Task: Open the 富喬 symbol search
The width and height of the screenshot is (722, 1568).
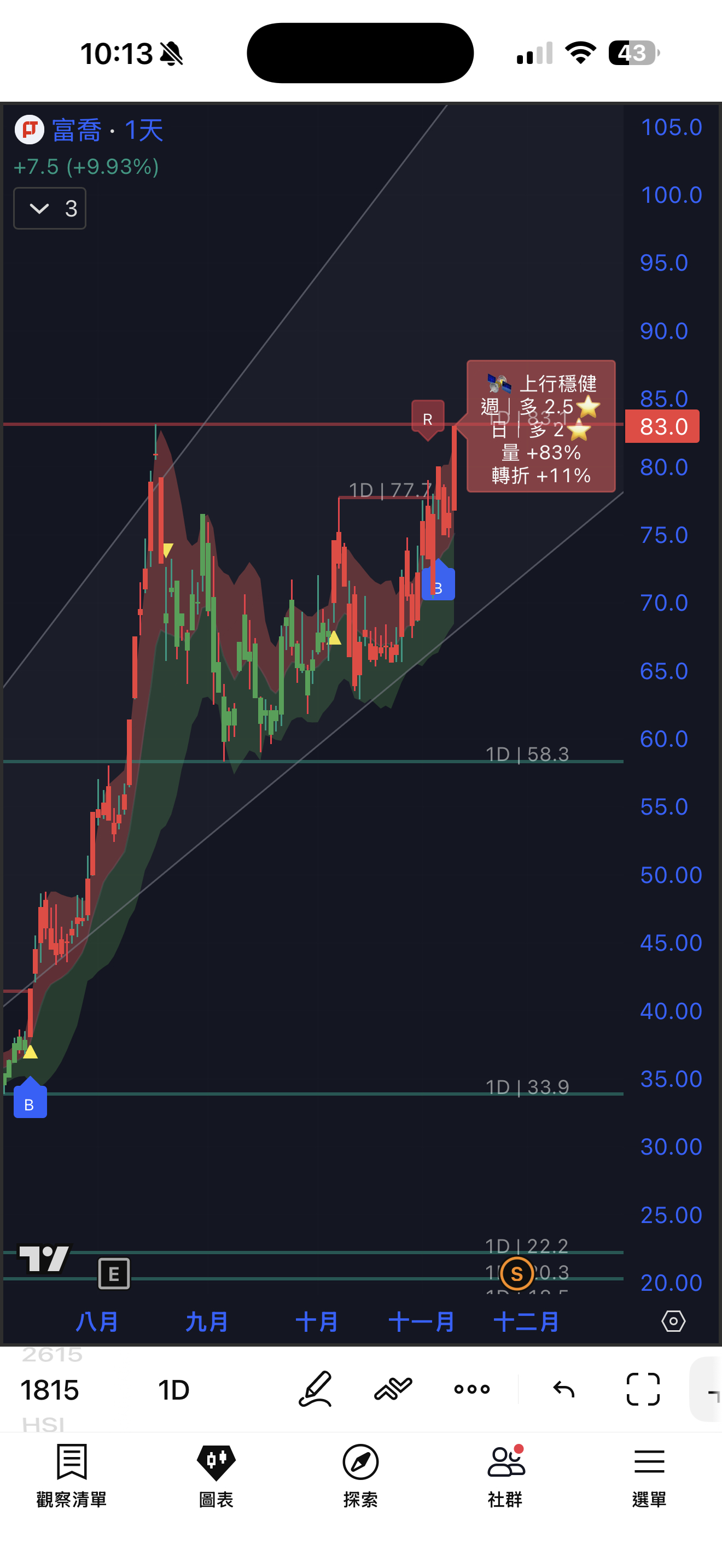Action: (x=76, y=130)
